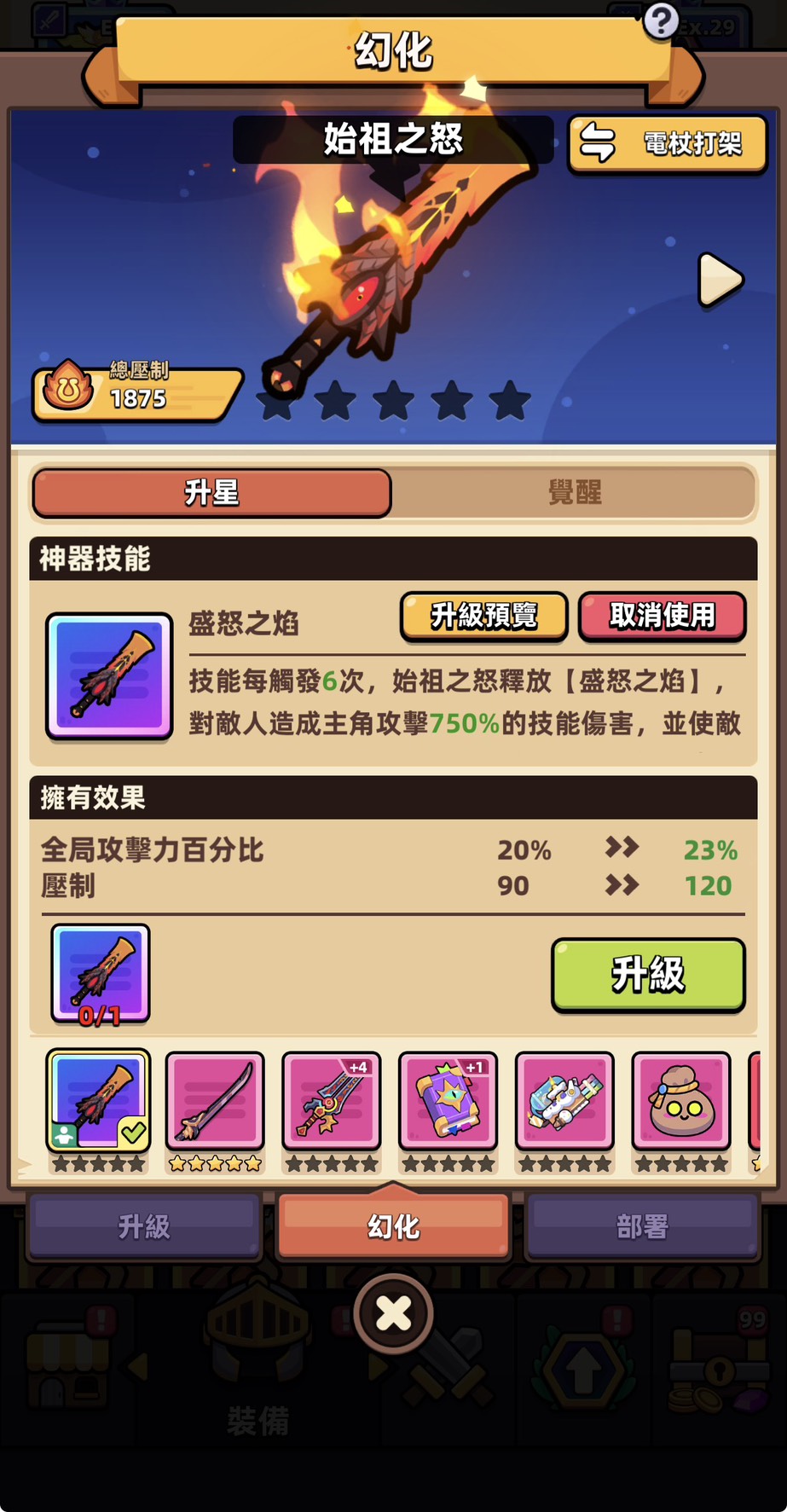Select the equipped flame sword tile with the checkmark
Screen dimensions: 787x1512
point(98,1100)
